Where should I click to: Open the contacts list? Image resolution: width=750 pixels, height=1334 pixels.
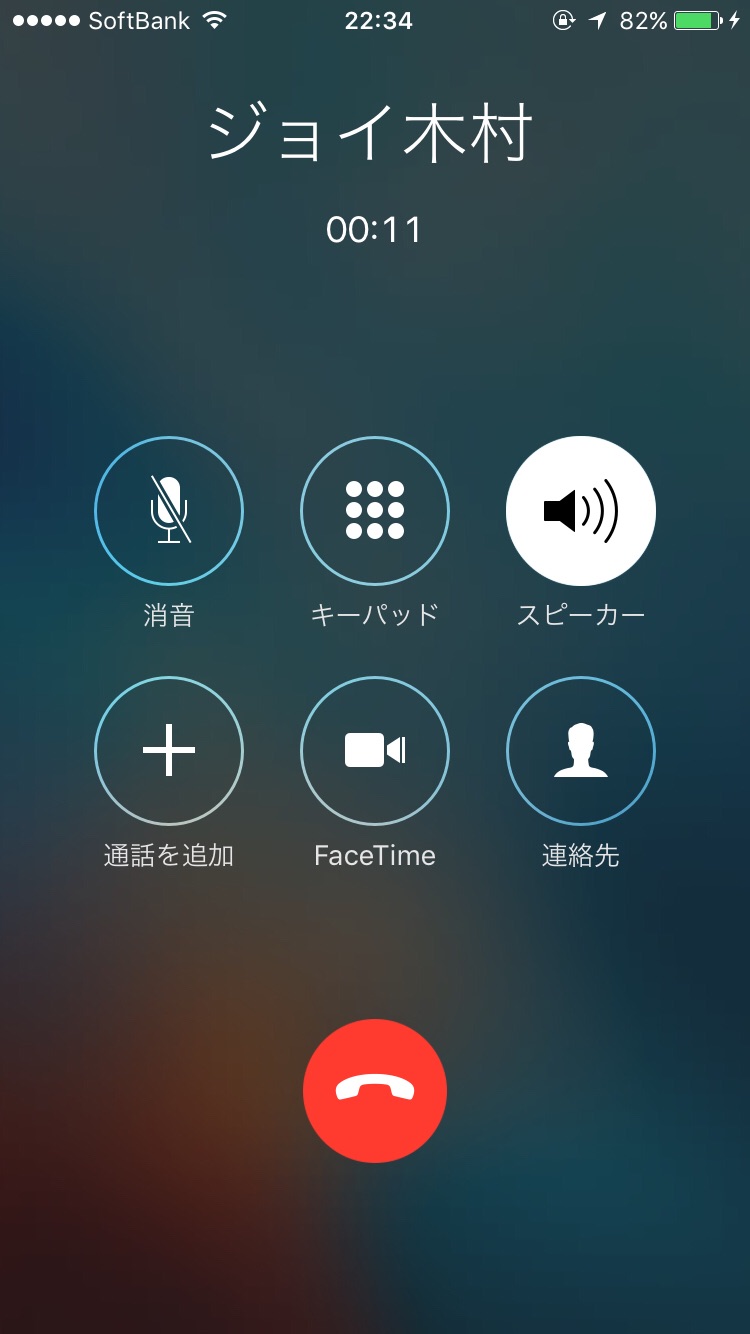[x=581, y=751]
